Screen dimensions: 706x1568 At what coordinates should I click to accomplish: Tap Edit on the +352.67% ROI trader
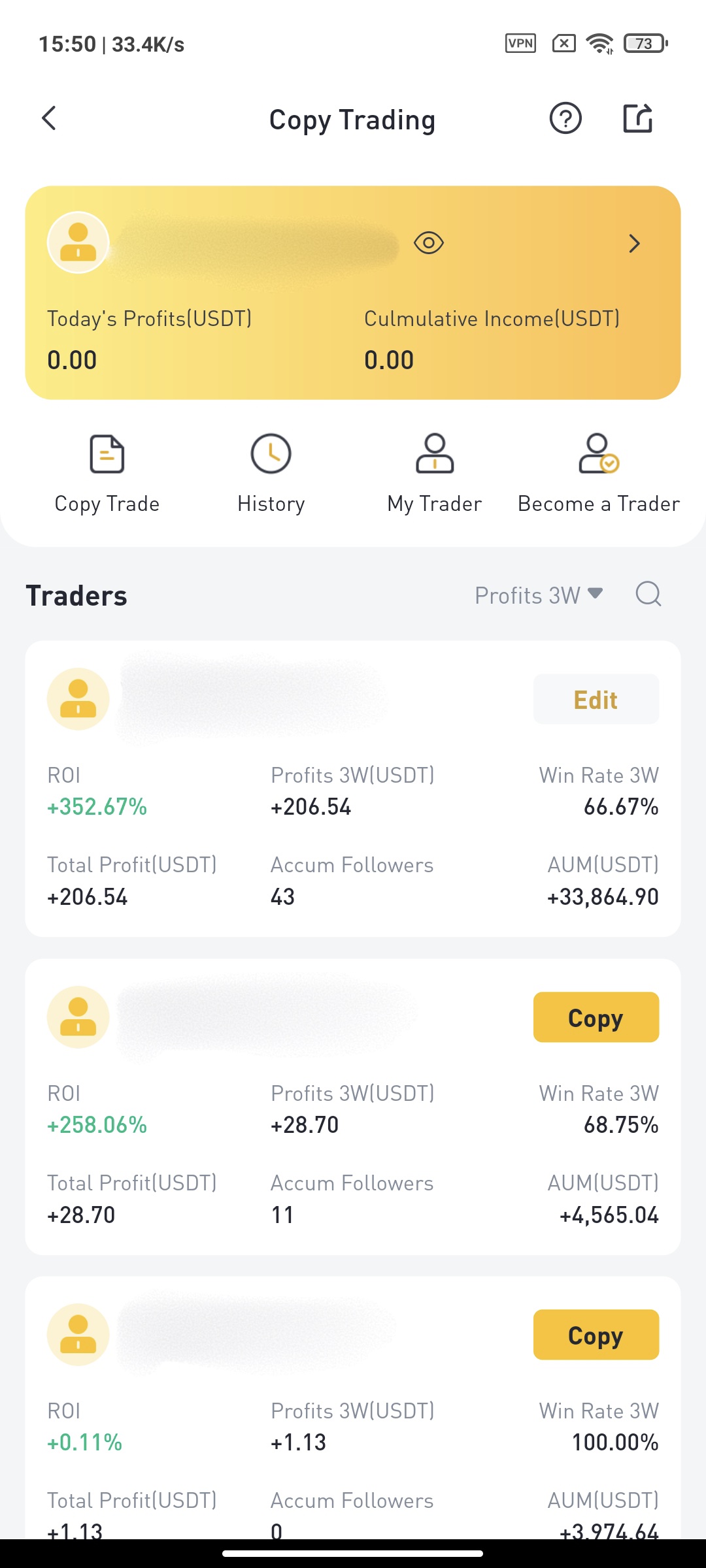pos(596,699)
